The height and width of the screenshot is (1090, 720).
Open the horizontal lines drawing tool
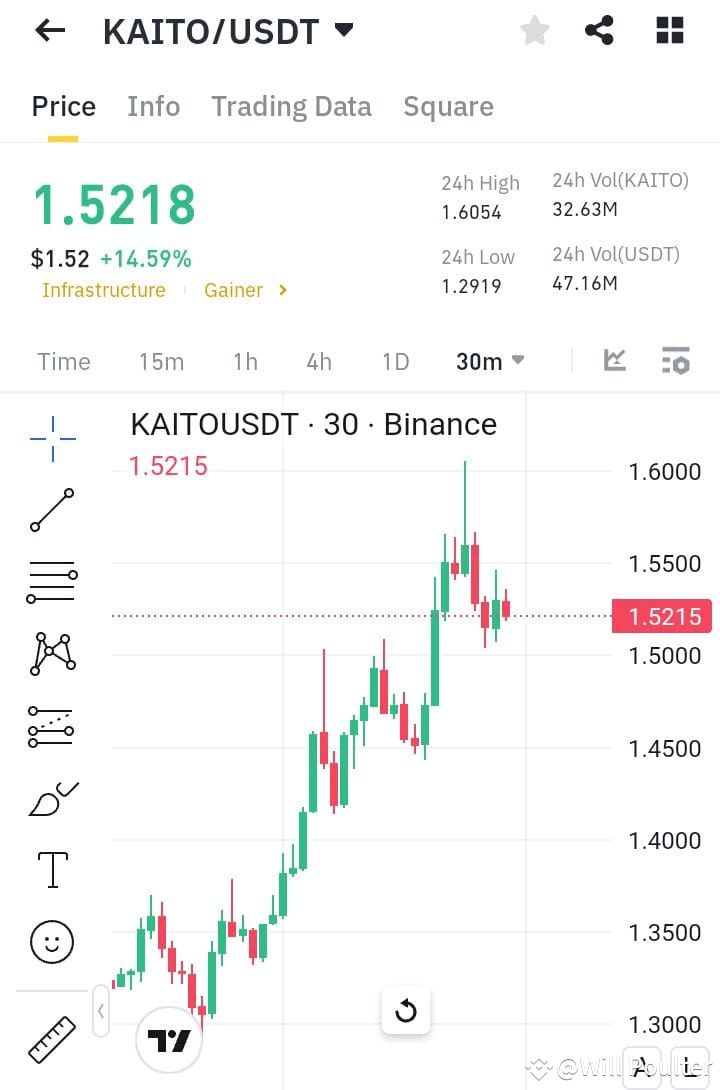click(x=51, y=582)
